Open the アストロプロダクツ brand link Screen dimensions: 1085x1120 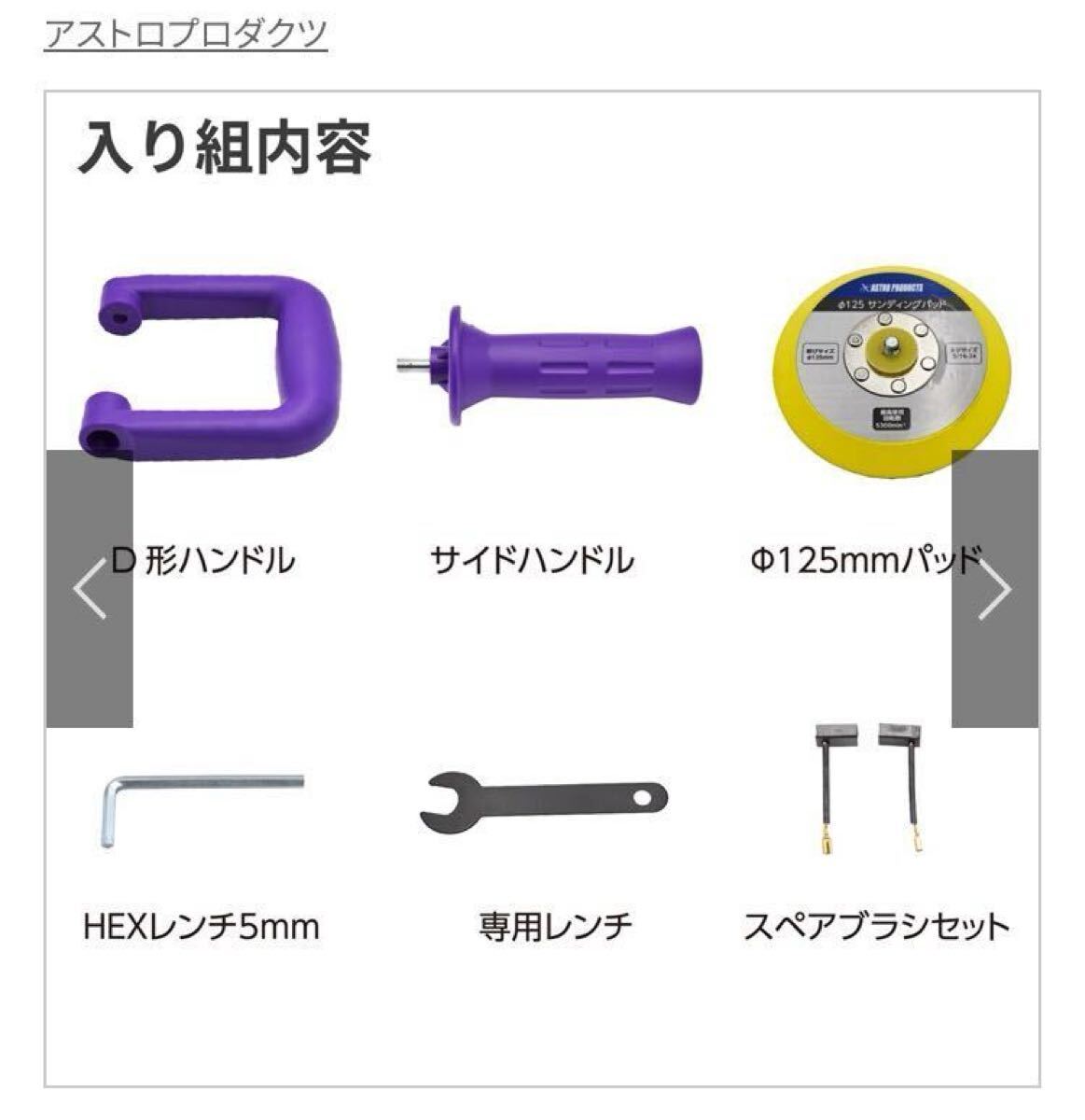(186, 35)
